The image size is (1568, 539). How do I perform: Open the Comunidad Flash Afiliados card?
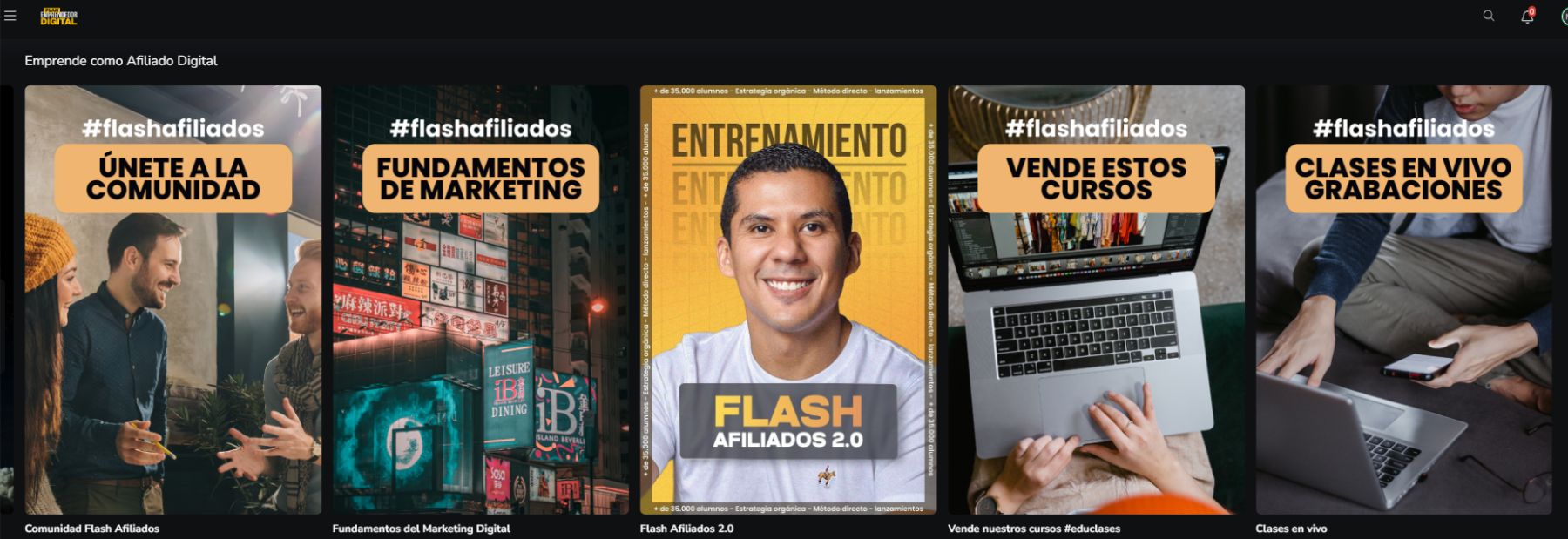tap(172, 300)
